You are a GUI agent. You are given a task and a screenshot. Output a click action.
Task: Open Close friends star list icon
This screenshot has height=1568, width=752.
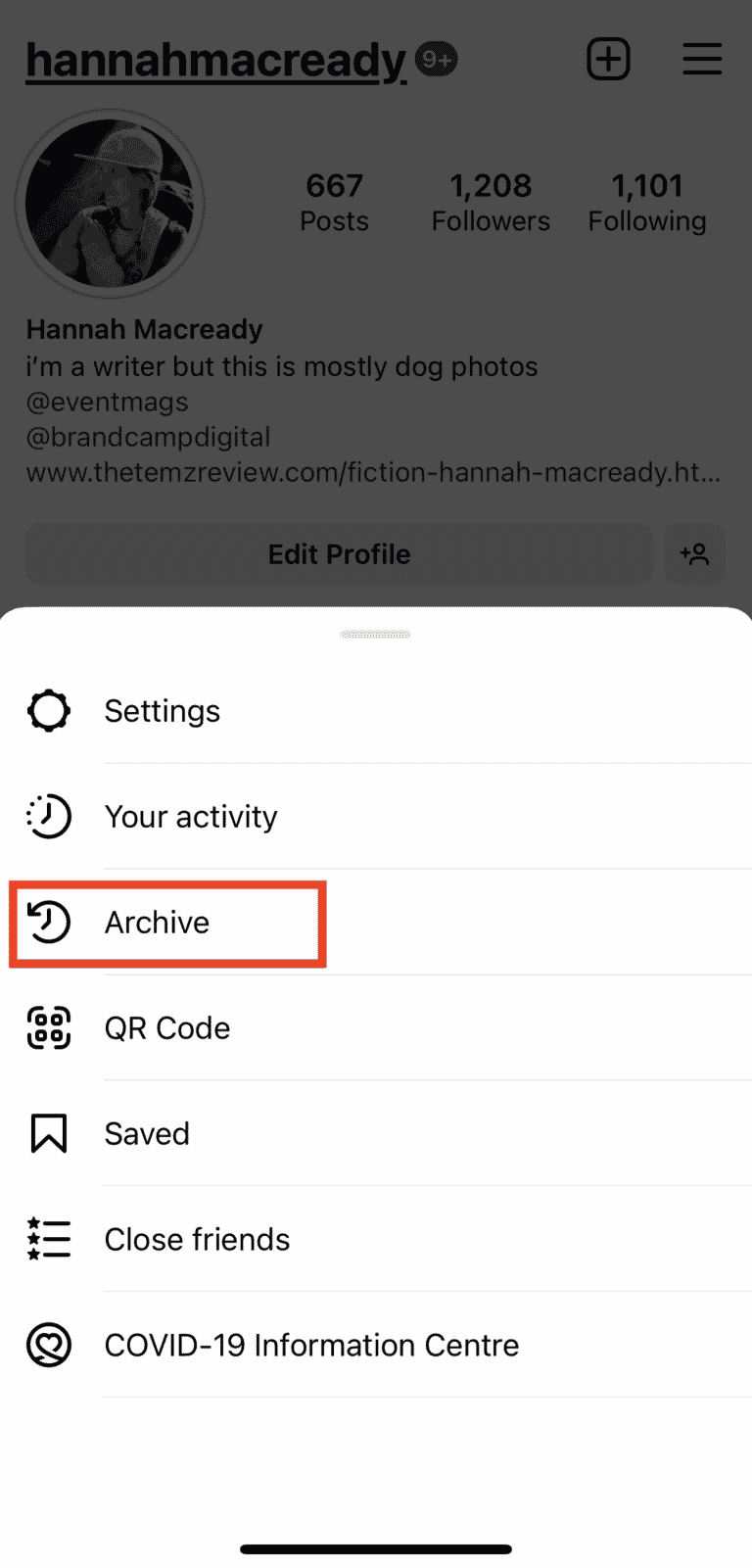(48, 1239)
